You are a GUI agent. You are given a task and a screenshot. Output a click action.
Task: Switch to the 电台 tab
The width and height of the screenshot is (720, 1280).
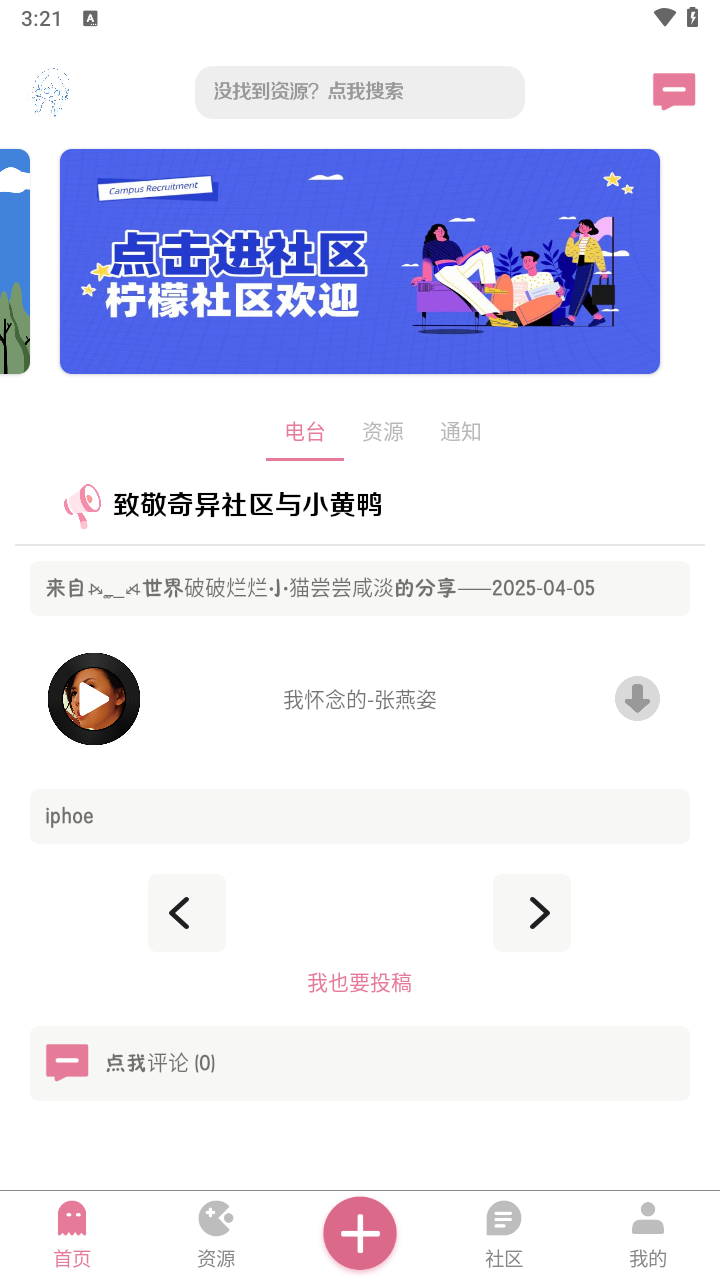click(x=305, y=432)
